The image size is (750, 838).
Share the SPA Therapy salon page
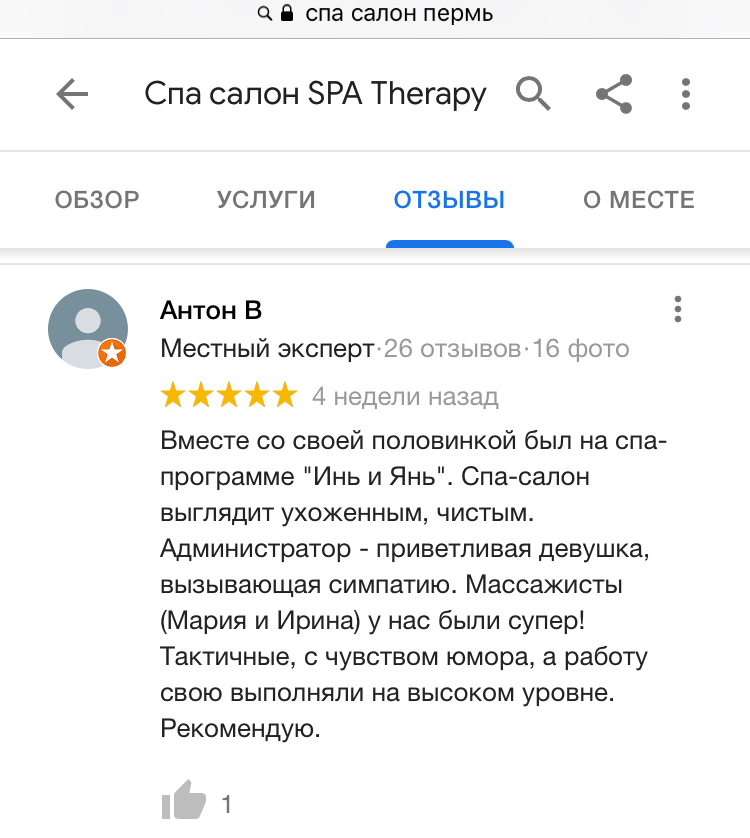(x=613, y=95)
